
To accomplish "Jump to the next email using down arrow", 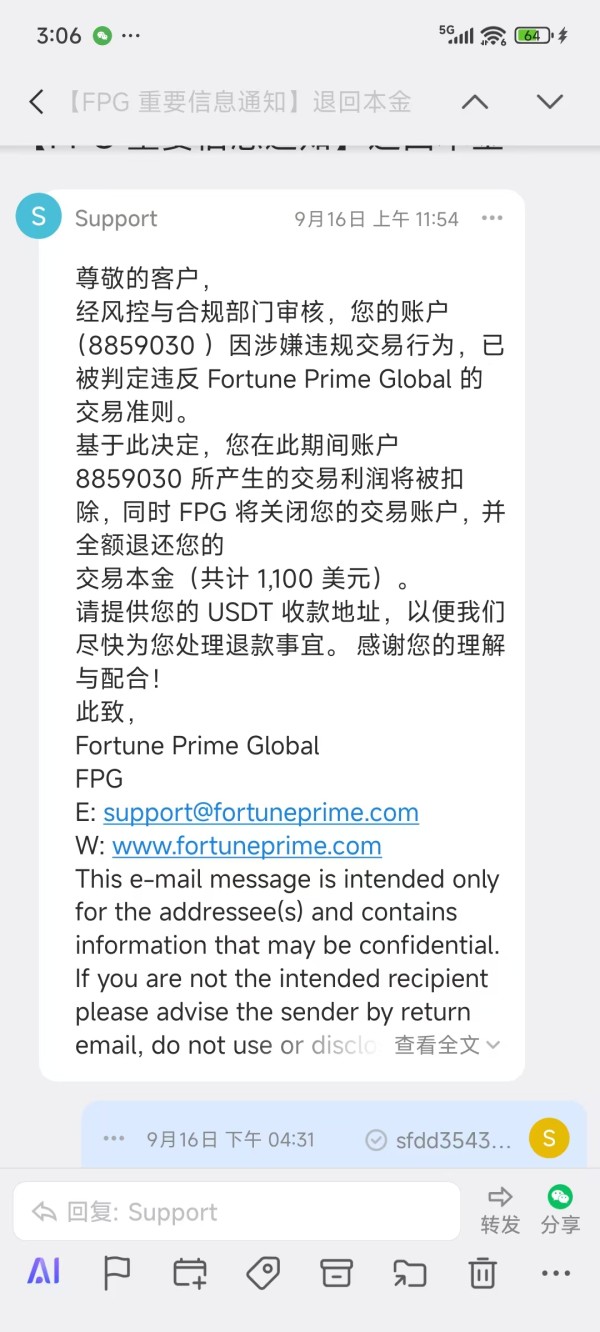I will coord(549,101).
